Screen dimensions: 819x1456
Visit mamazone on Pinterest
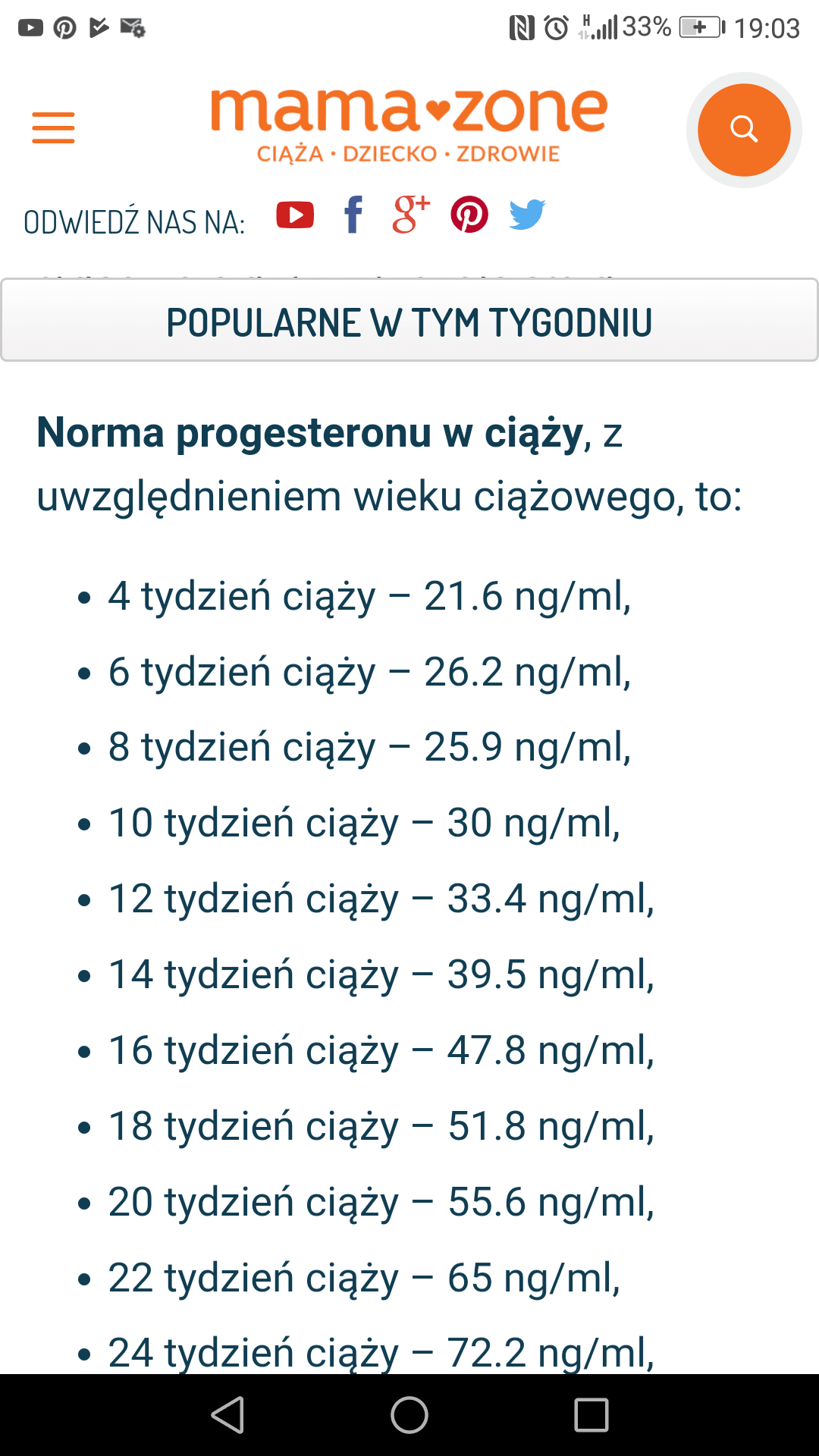(469, 215)
